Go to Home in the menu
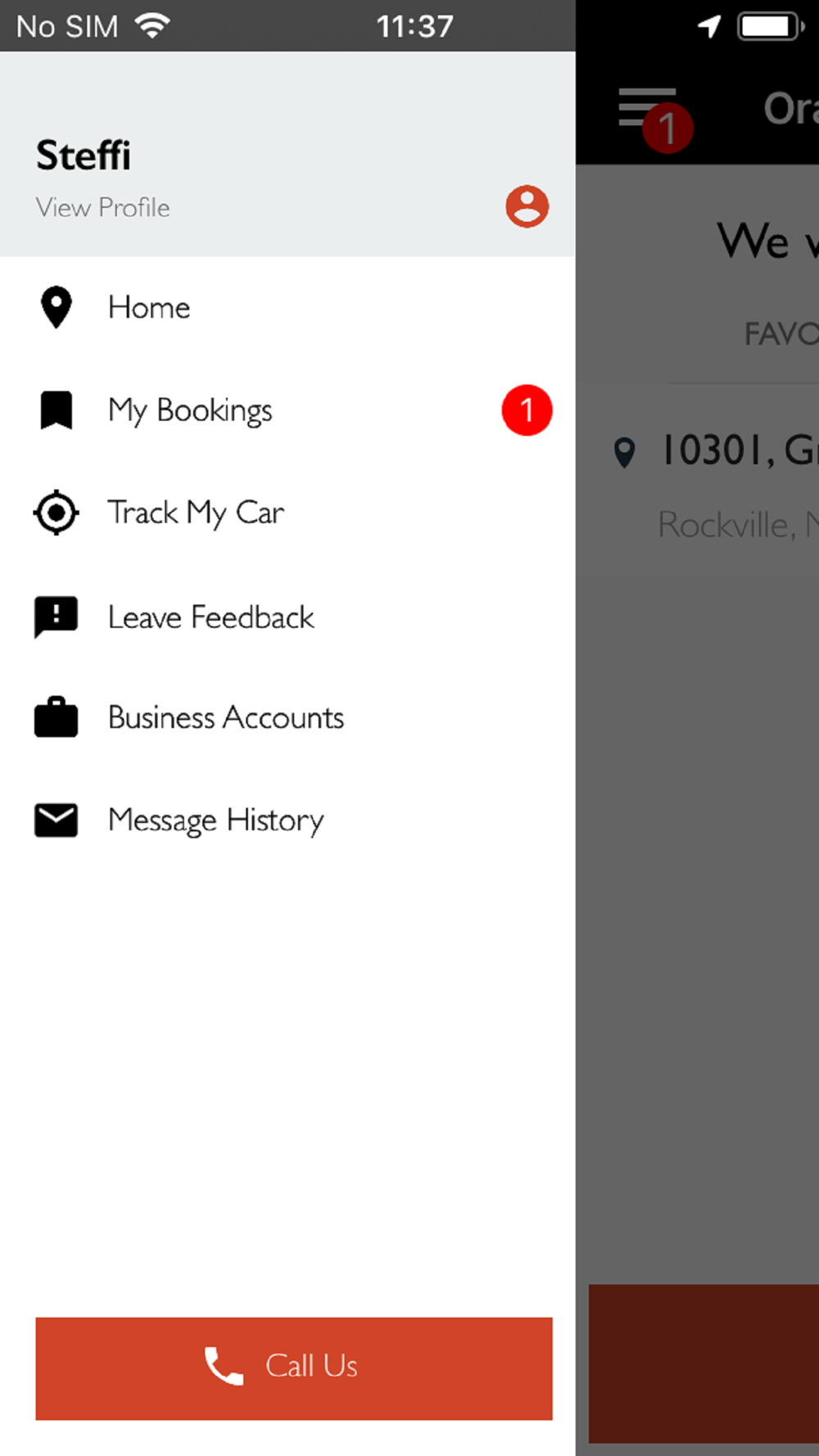 pyautogui.click(x=287, y=308)
